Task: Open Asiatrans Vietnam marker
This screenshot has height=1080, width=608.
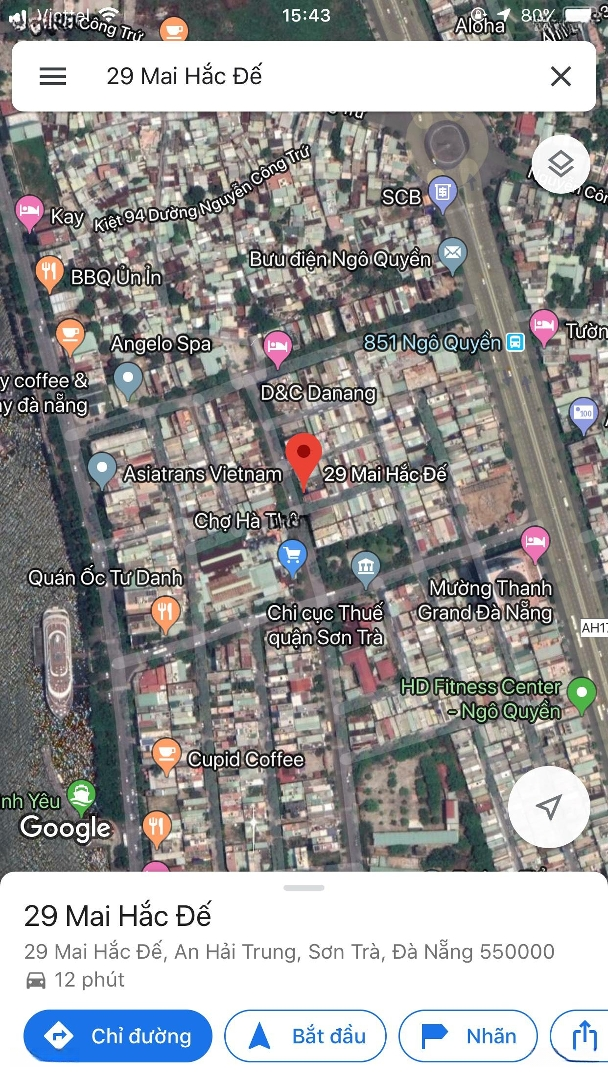Action: point(103,470)
